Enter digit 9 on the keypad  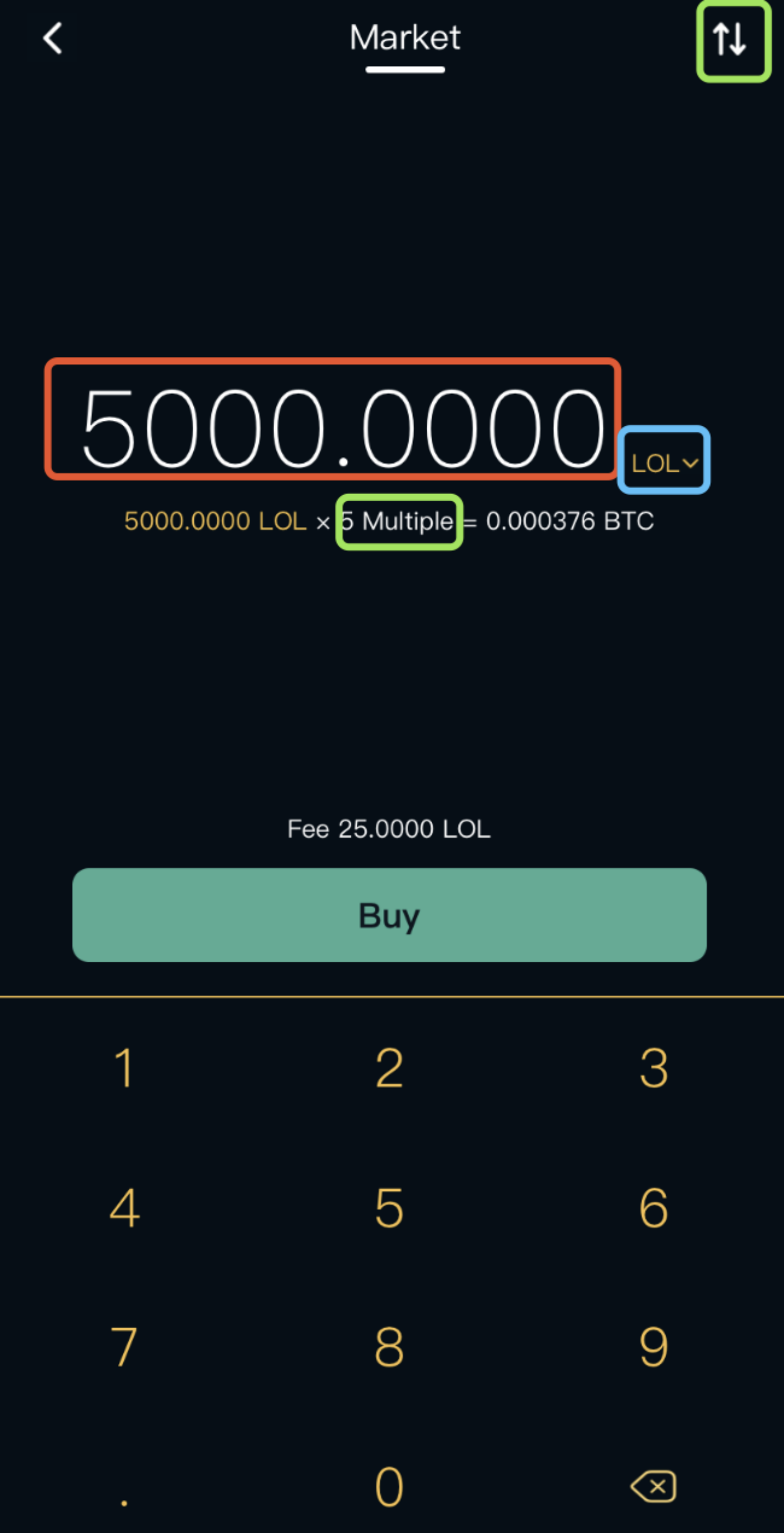tap(654, 1347)
